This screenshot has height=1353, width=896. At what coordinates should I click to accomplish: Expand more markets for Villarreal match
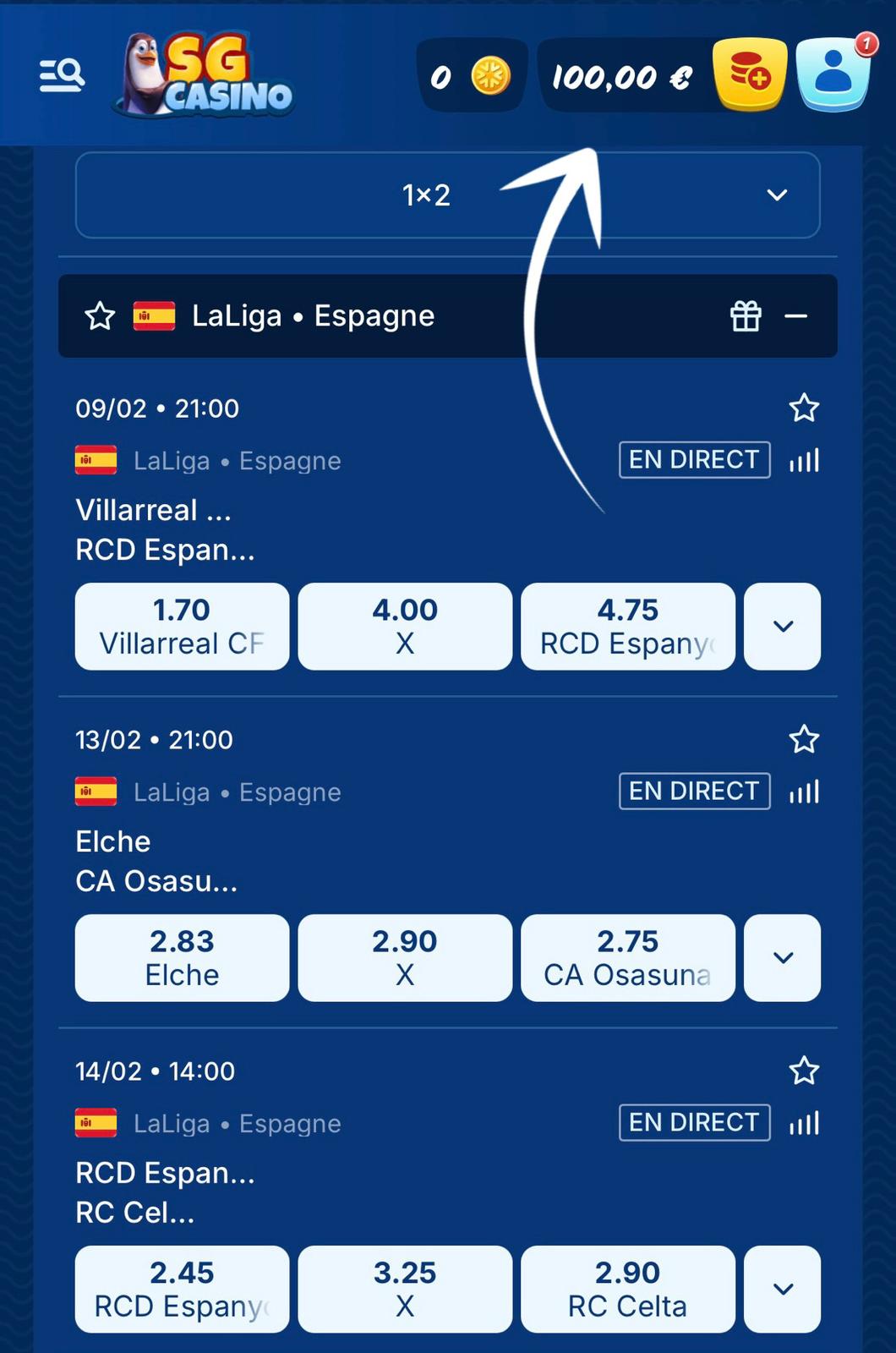click(783, 627)
